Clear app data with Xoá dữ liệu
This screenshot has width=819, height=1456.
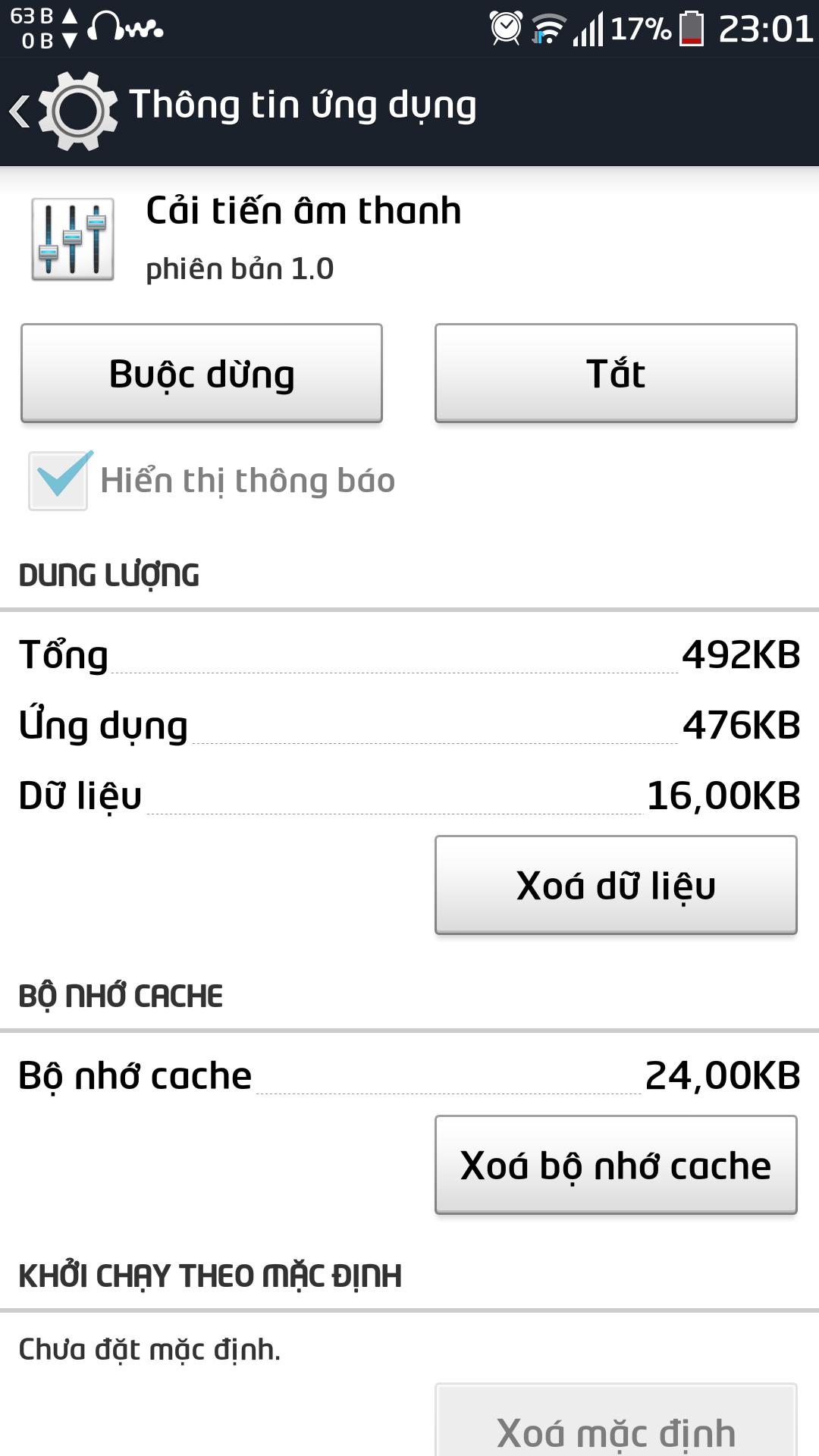click(616, 885)
